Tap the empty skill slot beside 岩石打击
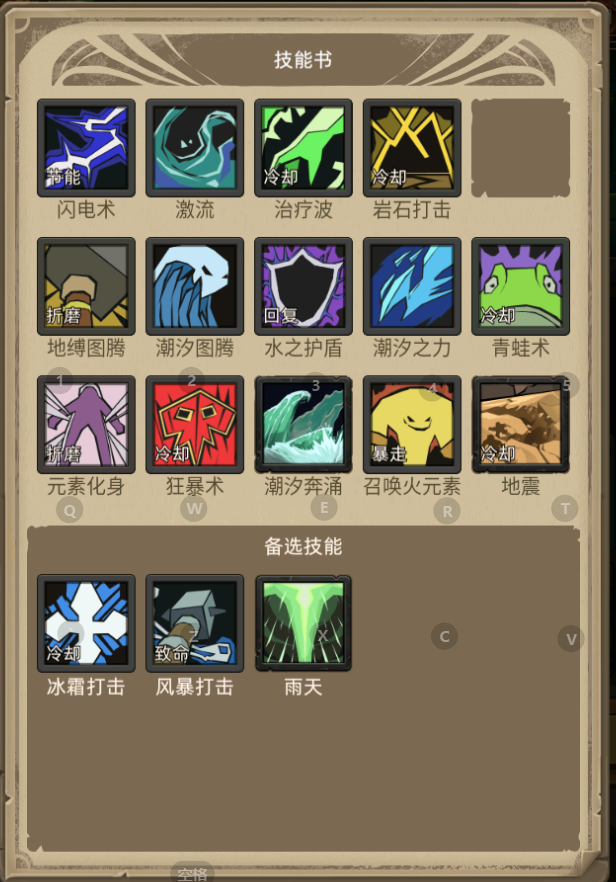Viewport: 616px width, 882px height. [x=520, y=148]
